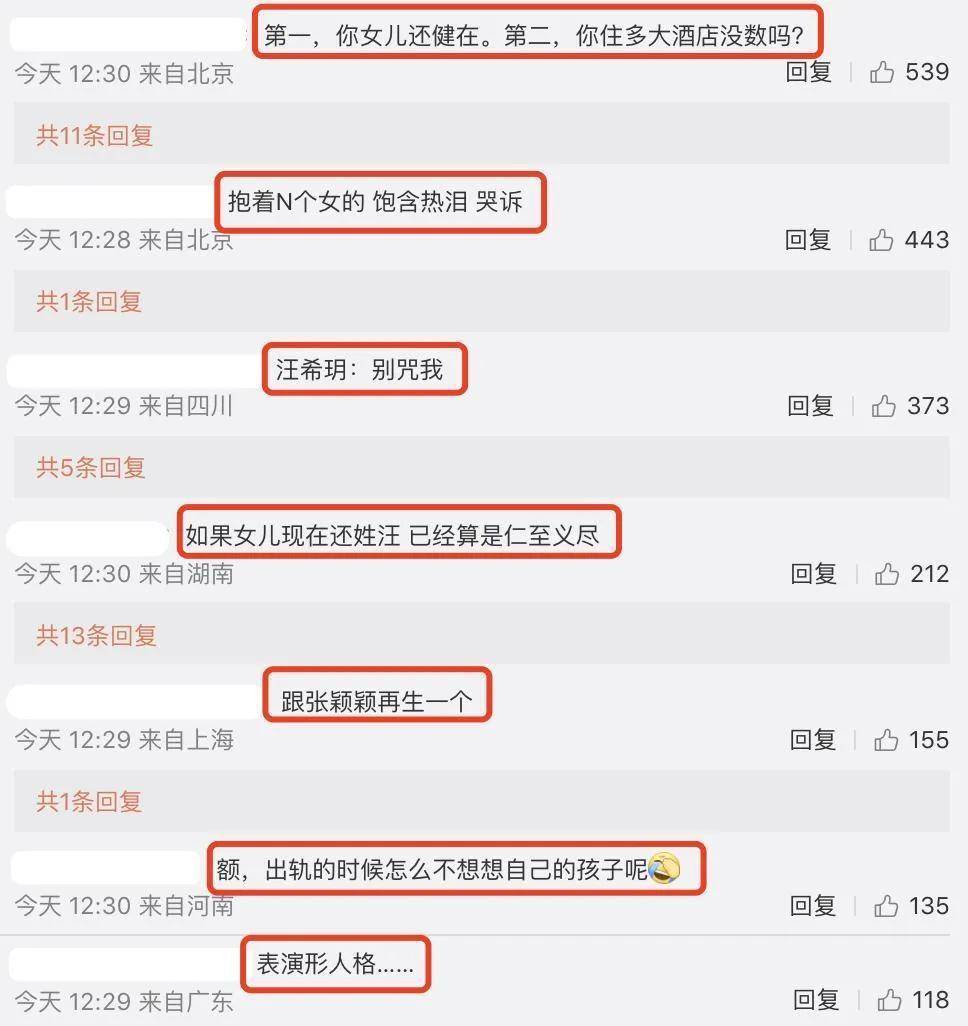Reply to comment 抱着N个女的 饱含热泪 哭诉
968x1026 pixels.
click(808, 240)
